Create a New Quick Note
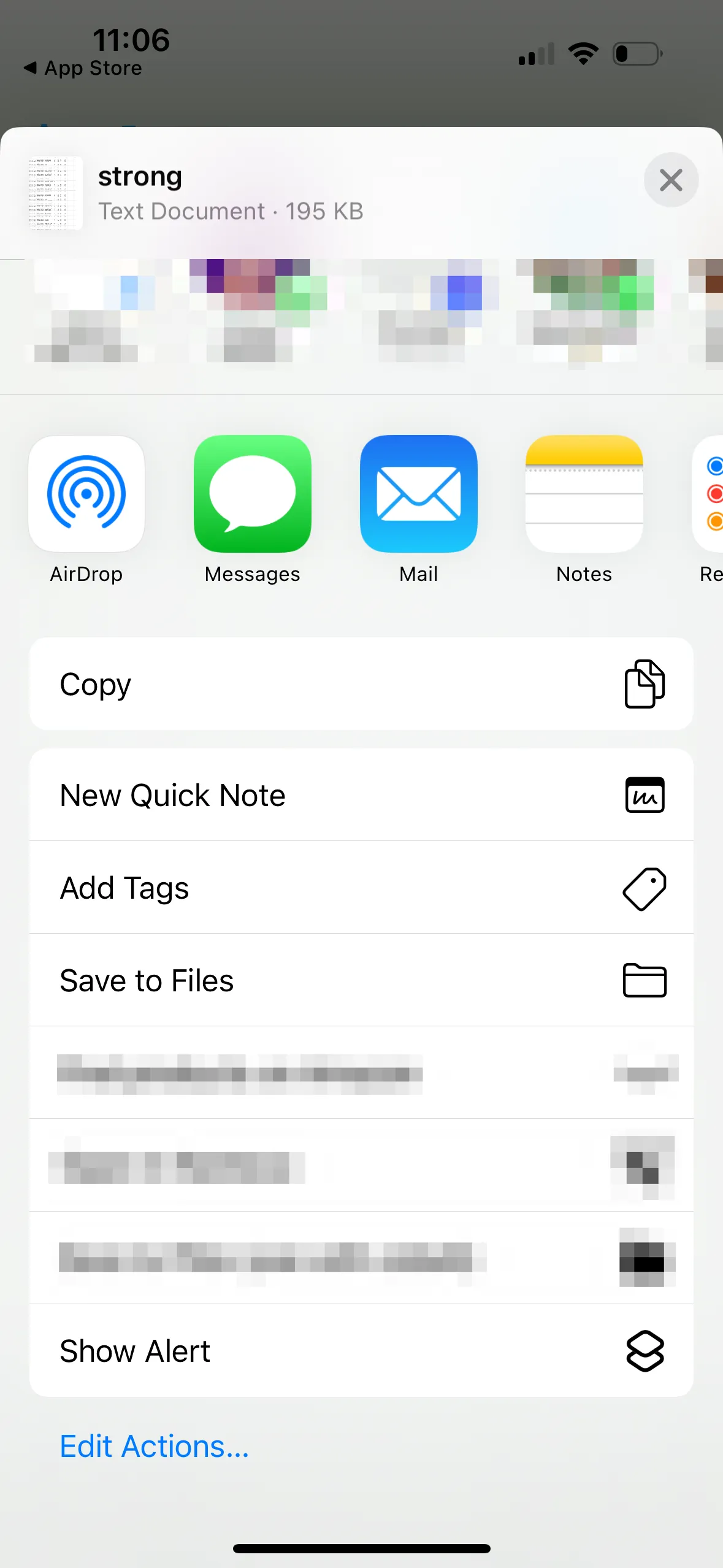This screenshot has height=1568, width=723. pos(361,795)
